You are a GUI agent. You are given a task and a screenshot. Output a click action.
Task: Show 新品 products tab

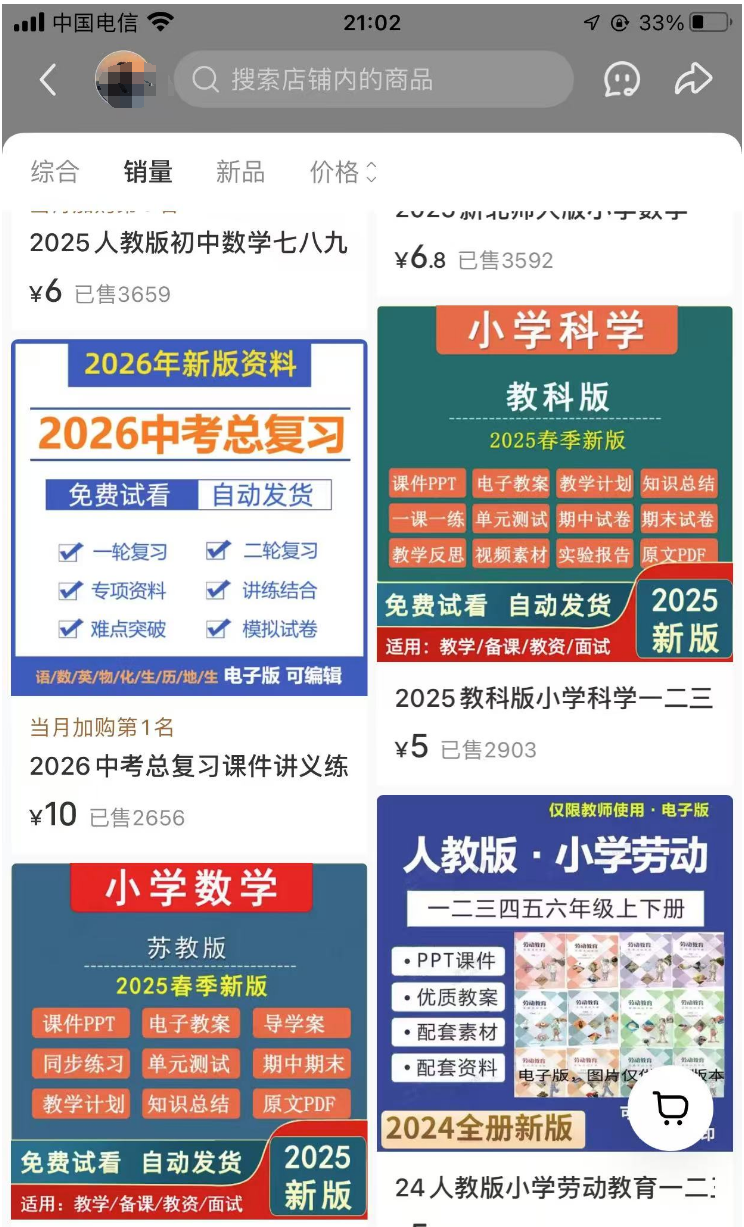[241, 172]
